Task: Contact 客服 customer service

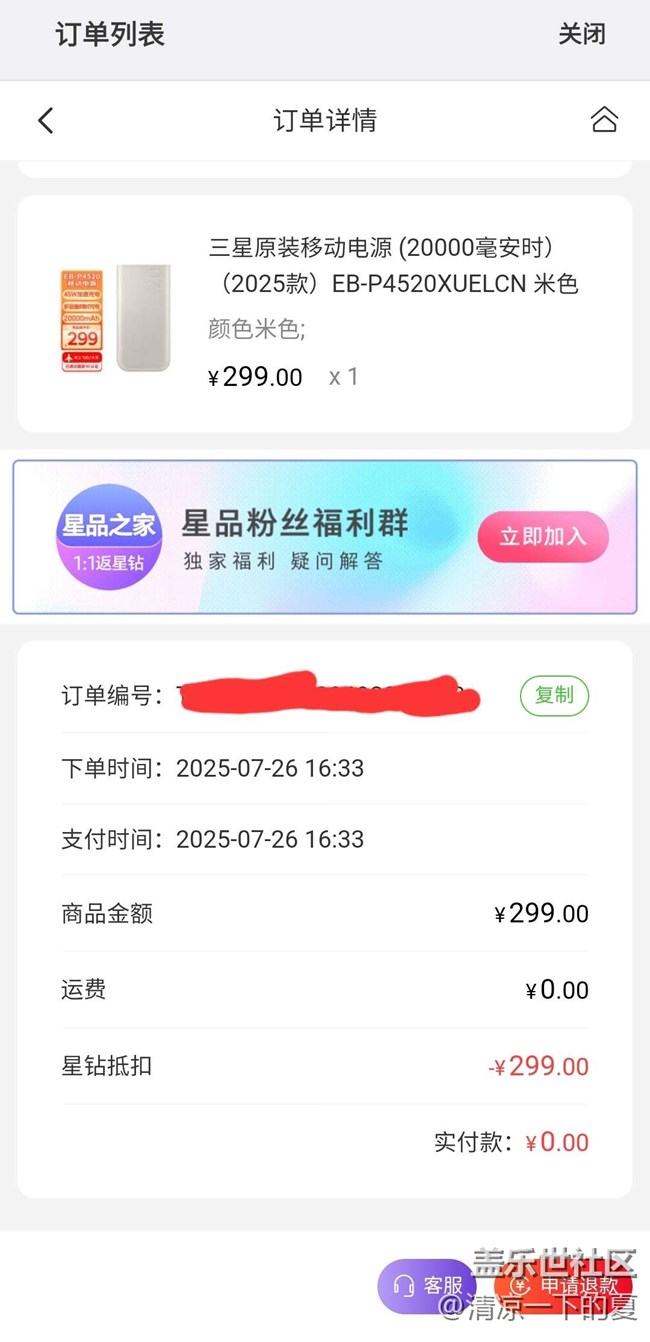Action: click(x=428, y=1286)
